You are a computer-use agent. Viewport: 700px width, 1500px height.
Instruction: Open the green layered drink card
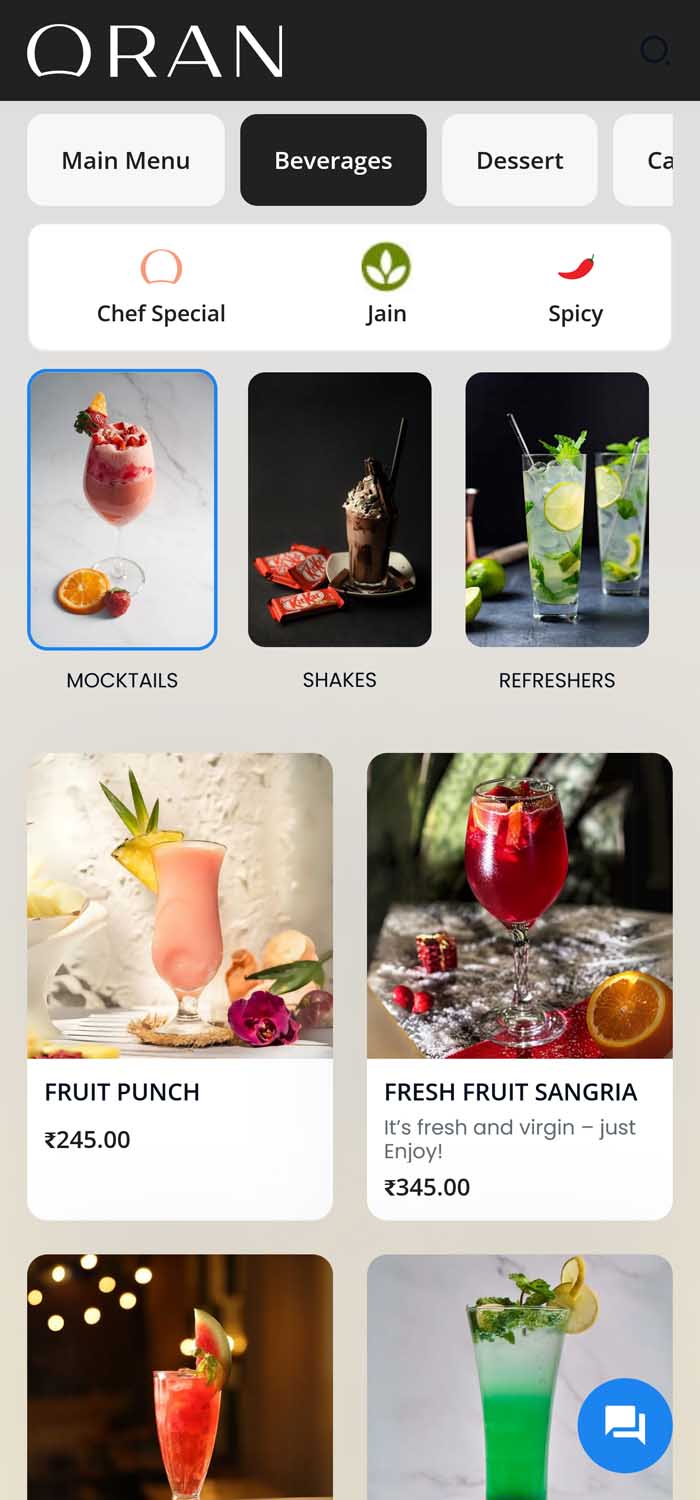(480, 1380)
